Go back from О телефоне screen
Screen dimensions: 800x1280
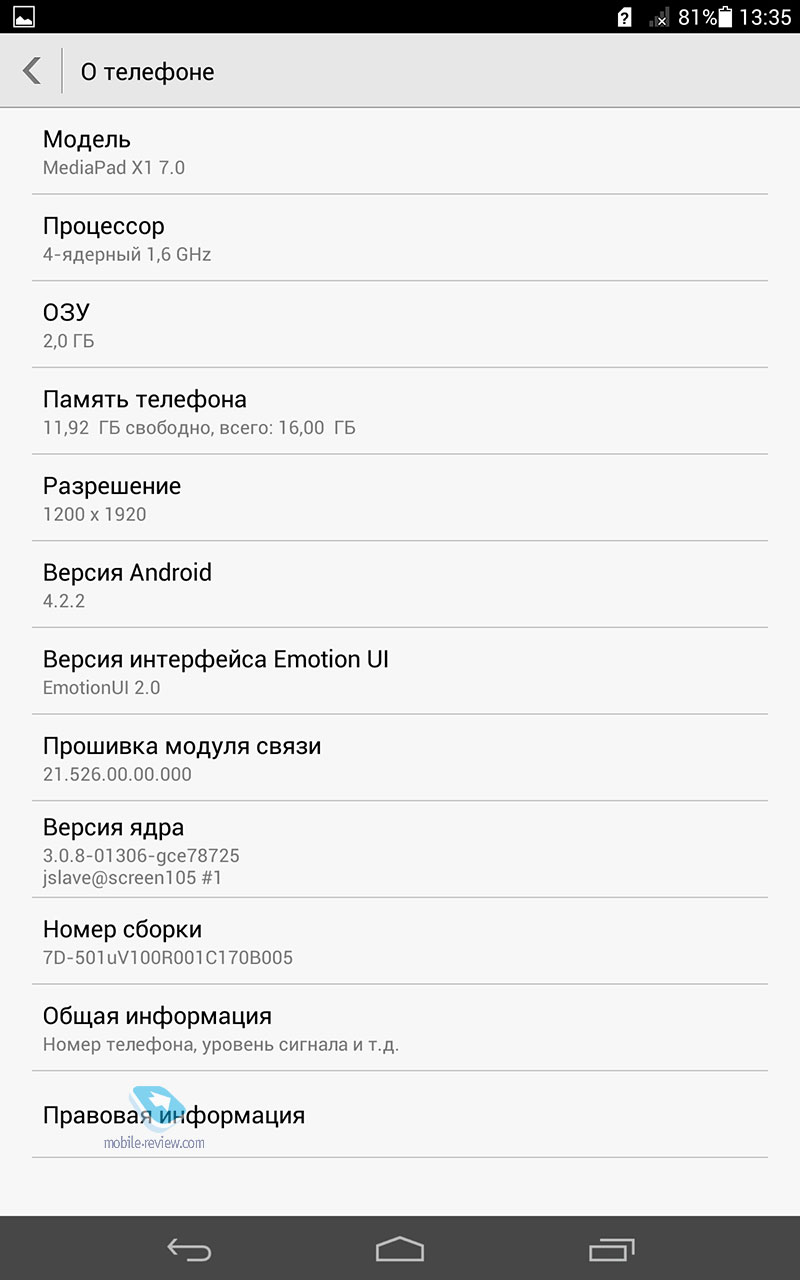32,71
